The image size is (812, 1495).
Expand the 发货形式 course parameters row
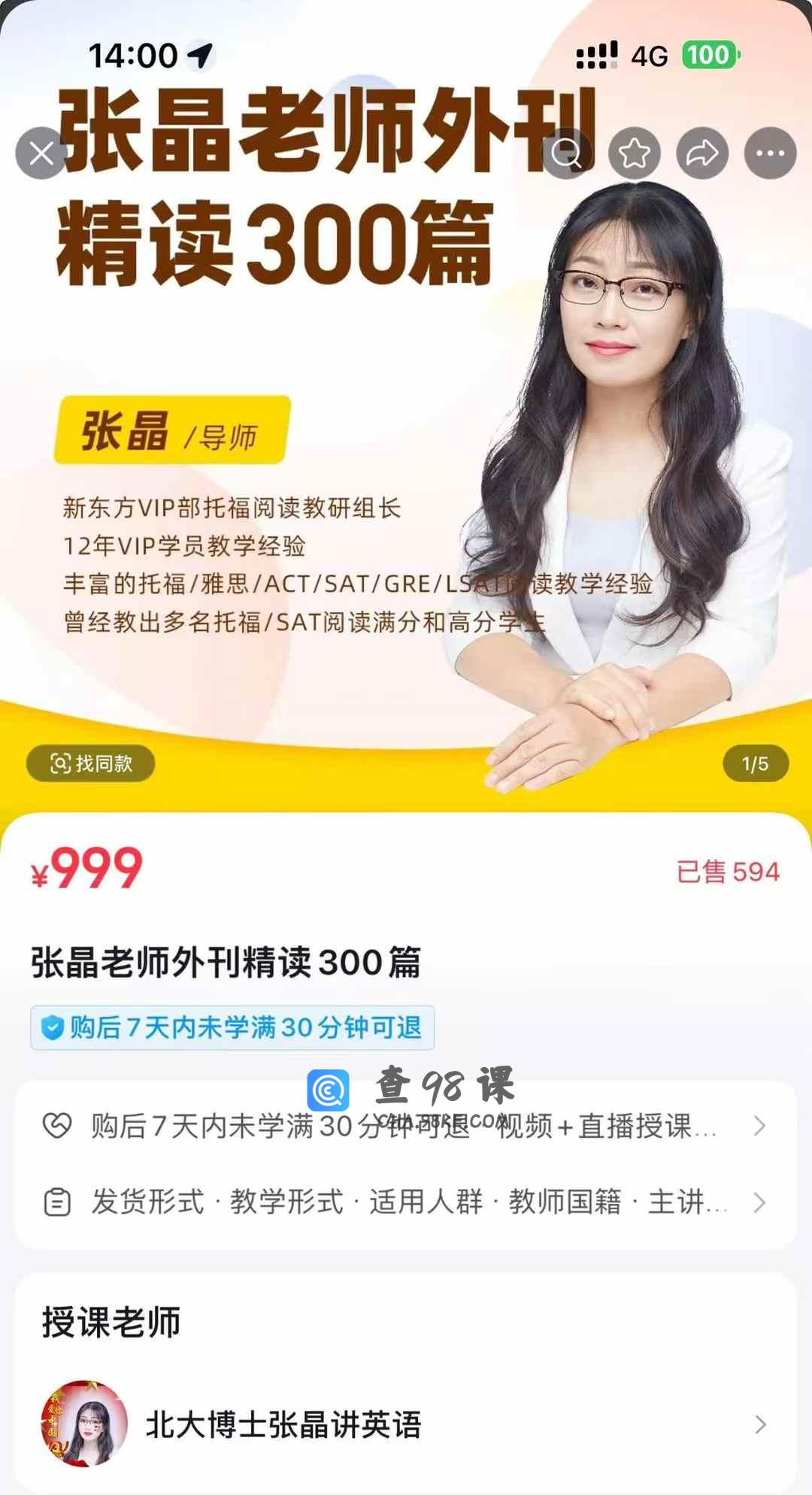coord(406,1202)
